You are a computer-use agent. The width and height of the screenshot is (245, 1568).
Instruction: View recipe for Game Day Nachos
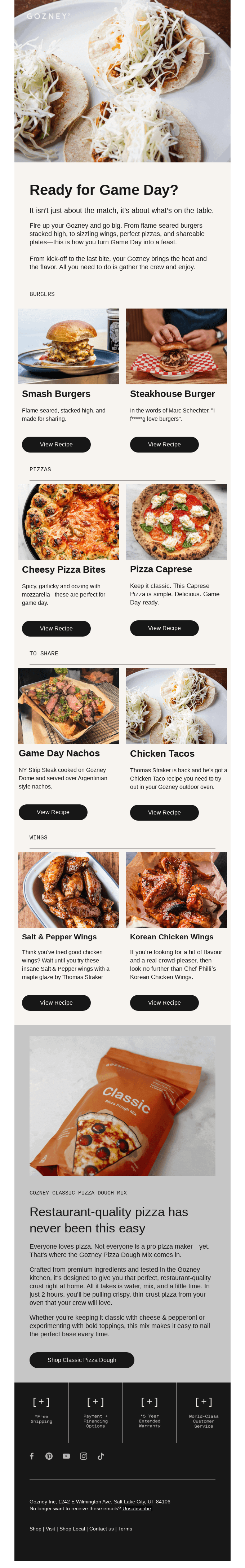pyautogui.click(x=53, y=812)
